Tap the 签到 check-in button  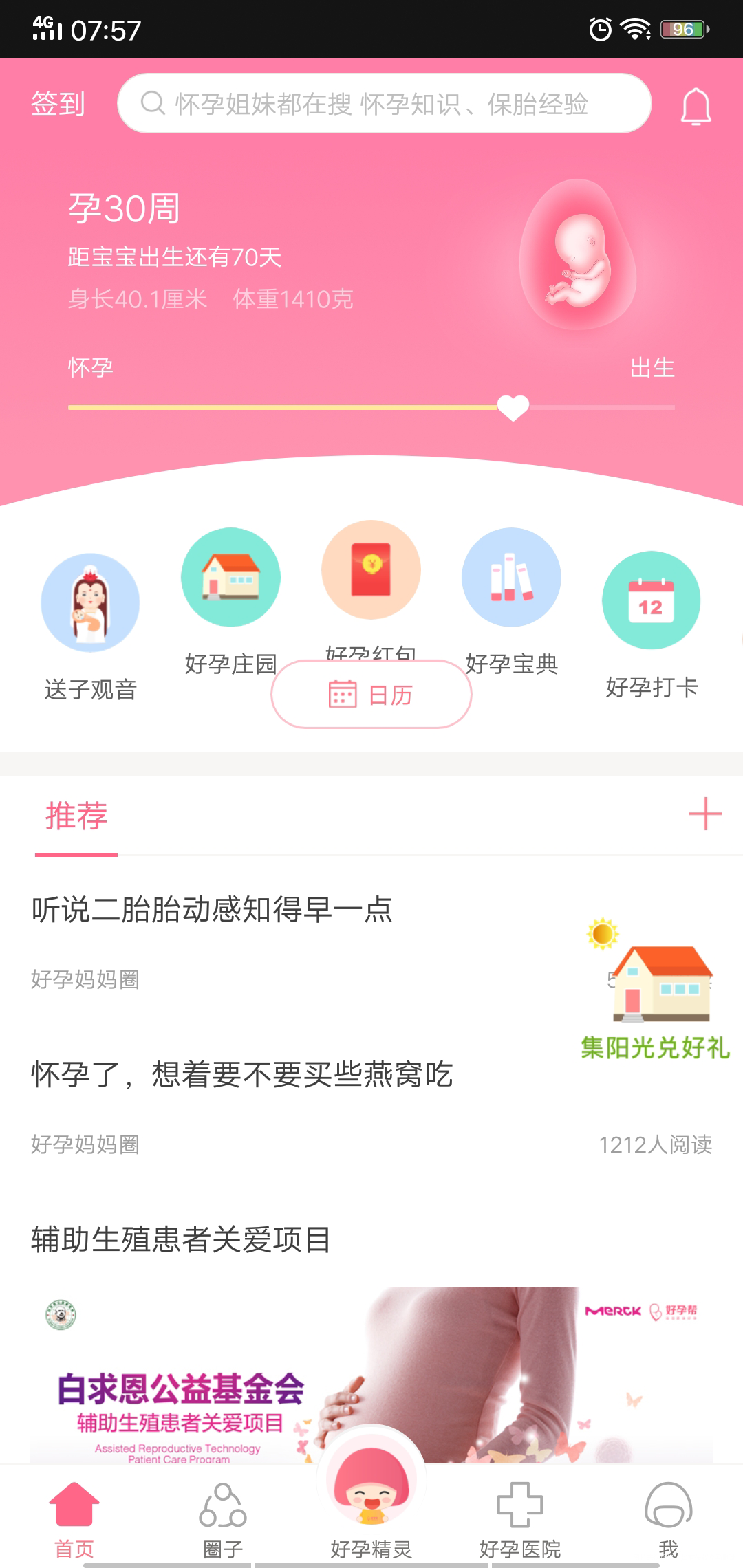click(x=58, y=105)
